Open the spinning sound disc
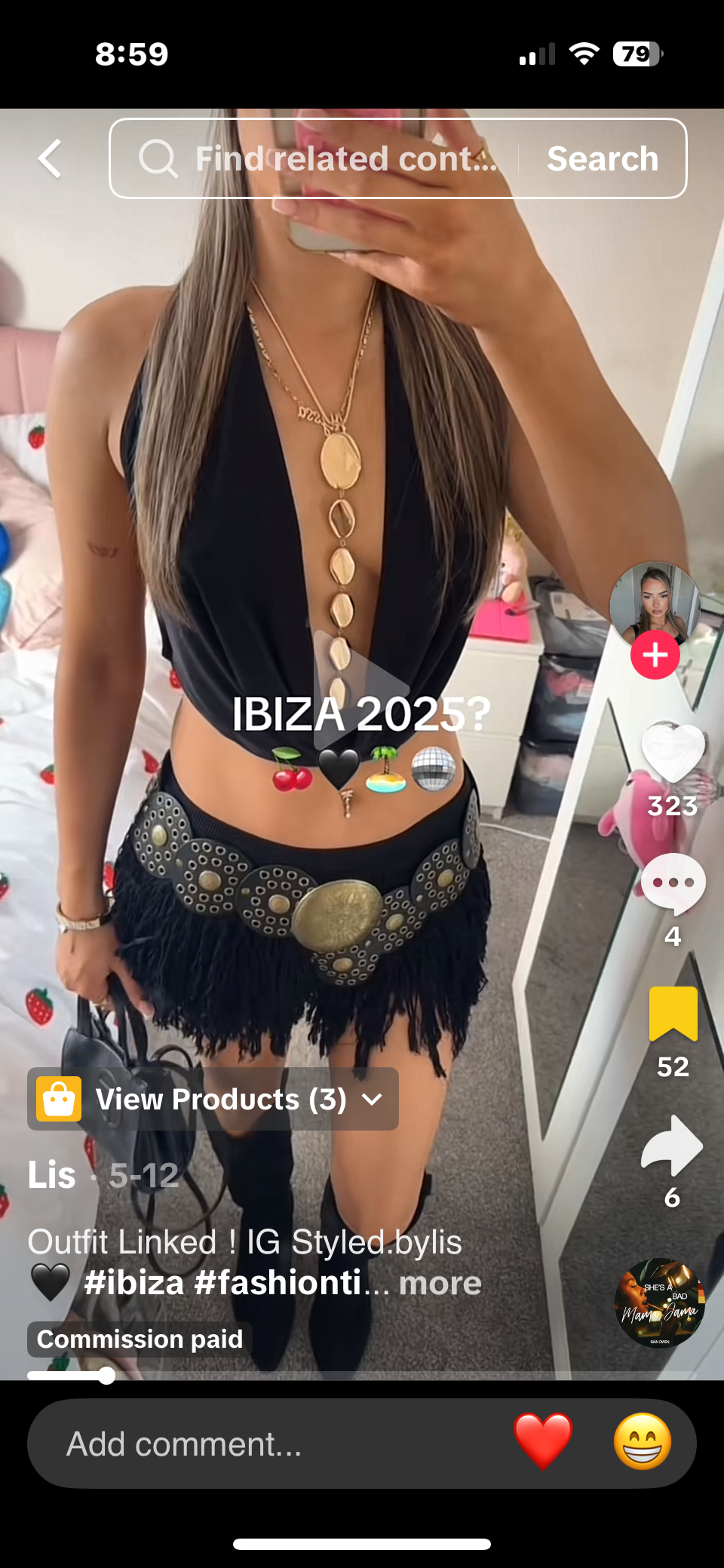 tap(660, 1303)
